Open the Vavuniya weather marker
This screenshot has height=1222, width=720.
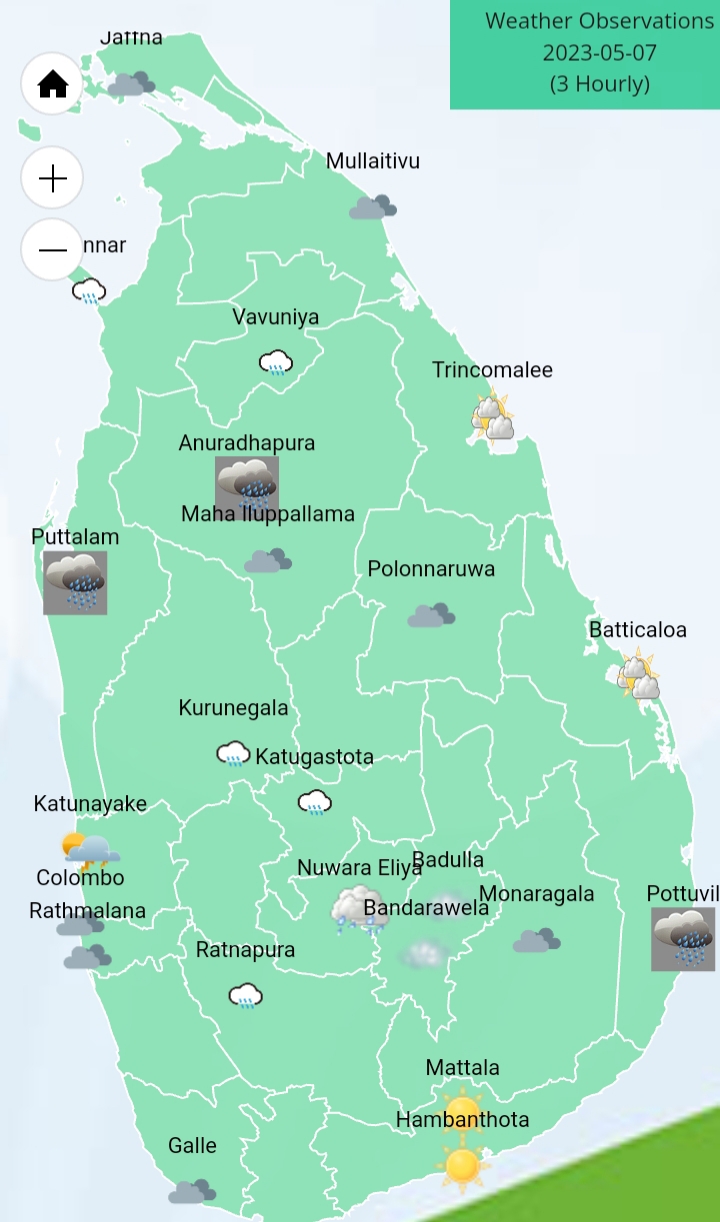tap(275, 362)
